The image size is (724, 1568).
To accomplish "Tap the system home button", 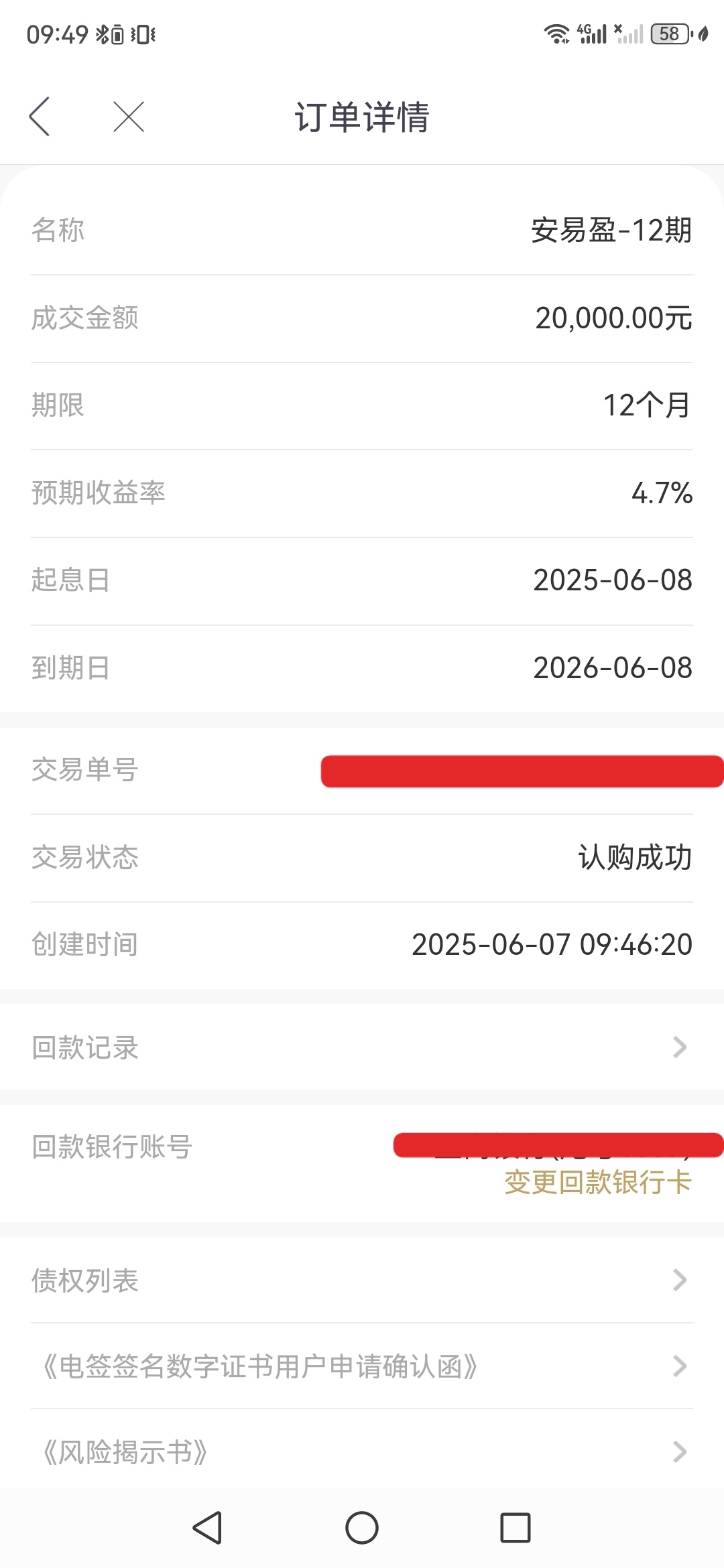I will coord(362,1528).
